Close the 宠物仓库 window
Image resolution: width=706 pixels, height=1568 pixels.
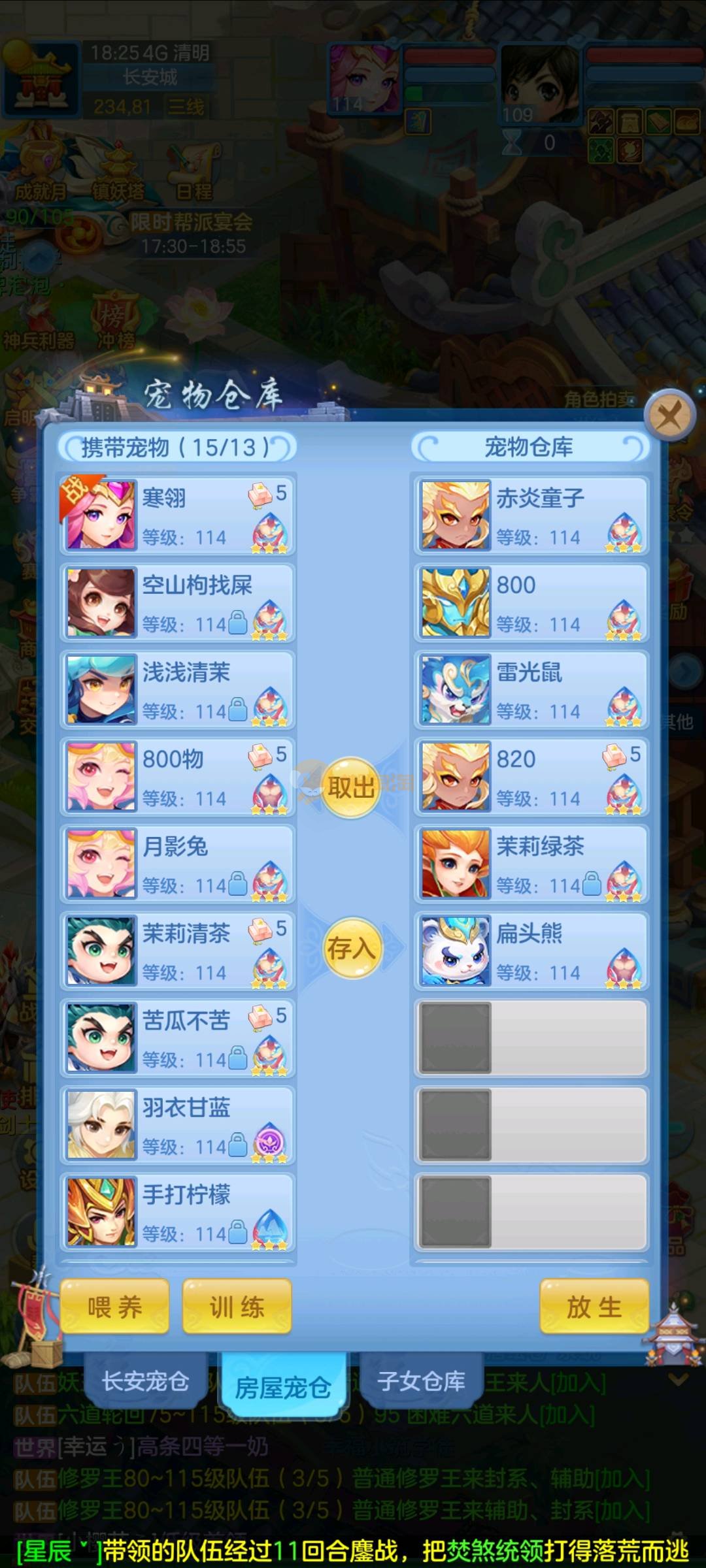point(669,415)
